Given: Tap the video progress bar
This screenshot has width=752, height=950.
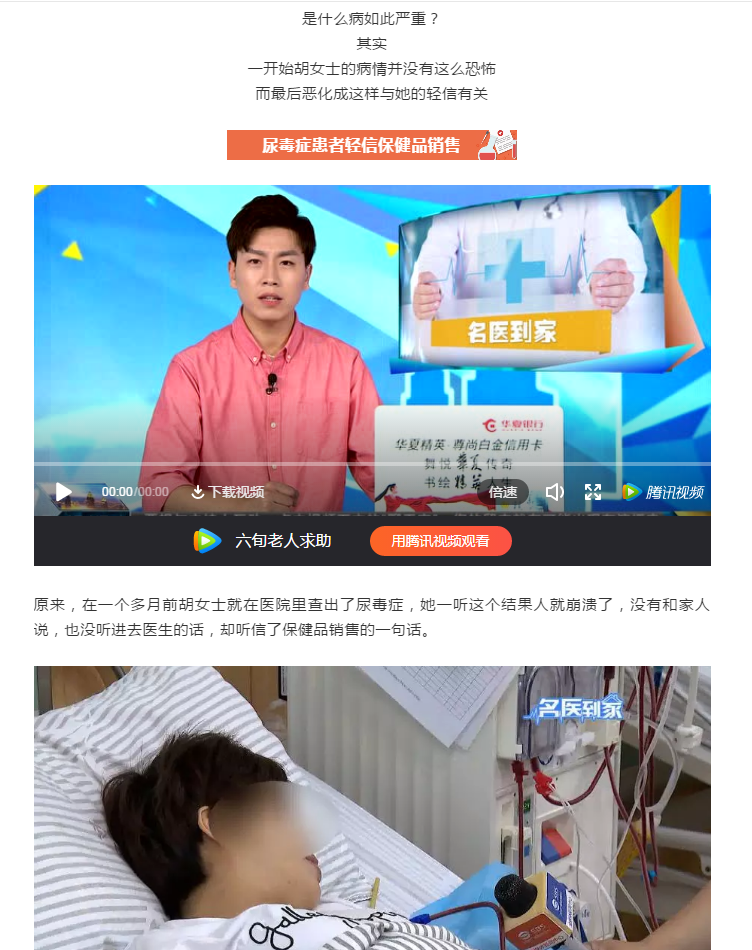Looking at the screenshot, I should coord(372,464).
